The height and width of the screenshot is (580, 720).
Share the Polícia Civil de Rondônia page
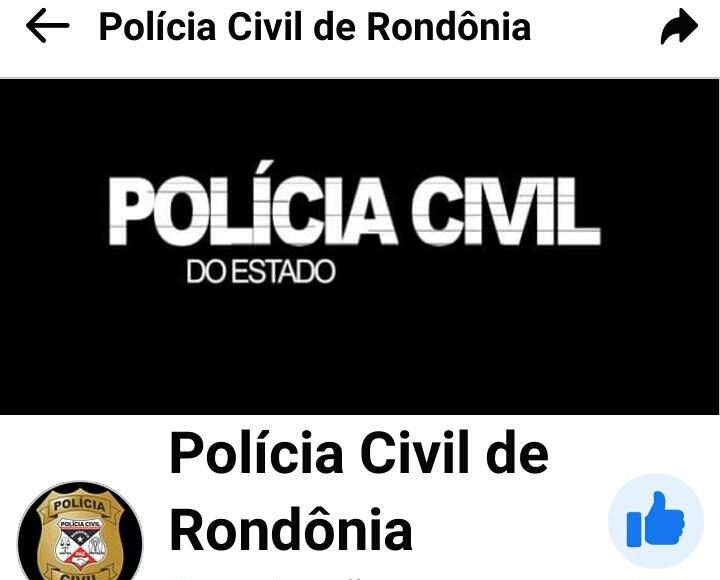679,28
